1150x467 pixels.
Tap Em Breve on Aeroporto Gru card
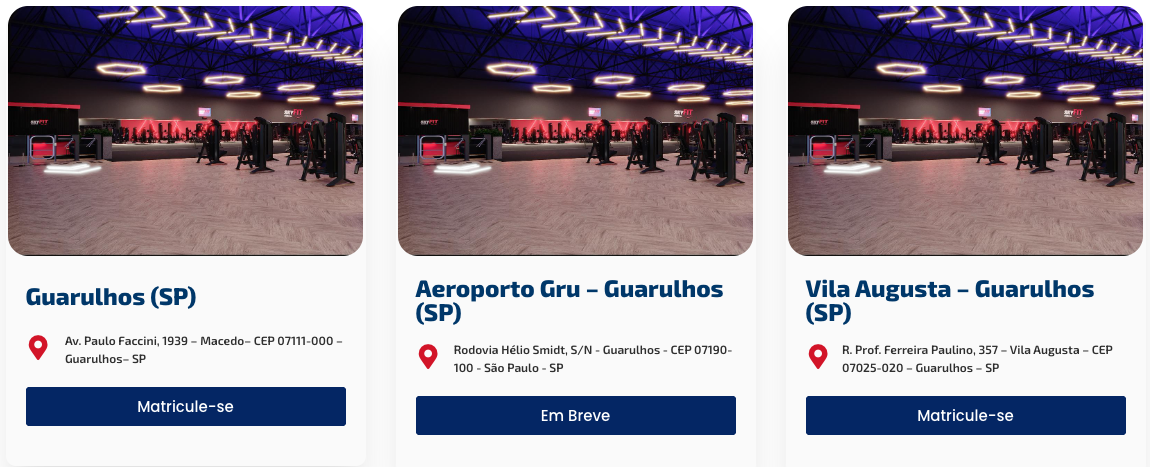[x=575, y=415]
